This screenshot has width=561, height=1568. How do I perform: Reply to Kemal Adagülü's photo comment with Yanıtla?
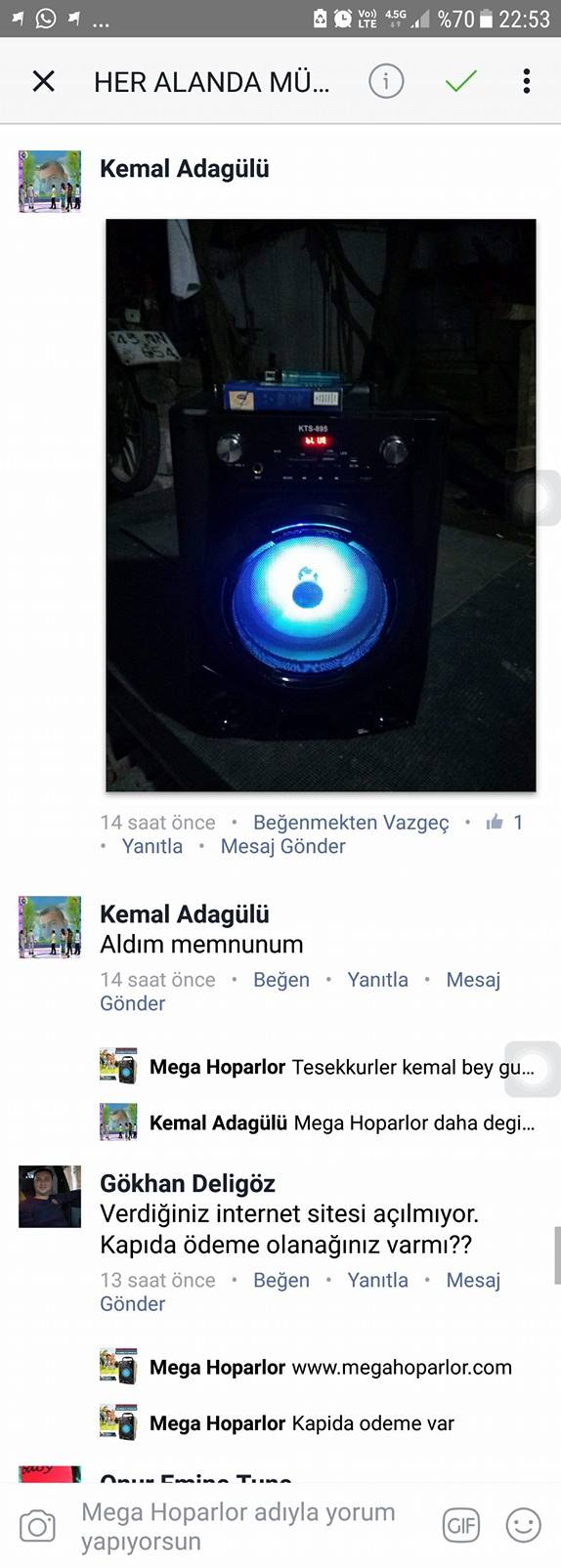coord(152,846)
